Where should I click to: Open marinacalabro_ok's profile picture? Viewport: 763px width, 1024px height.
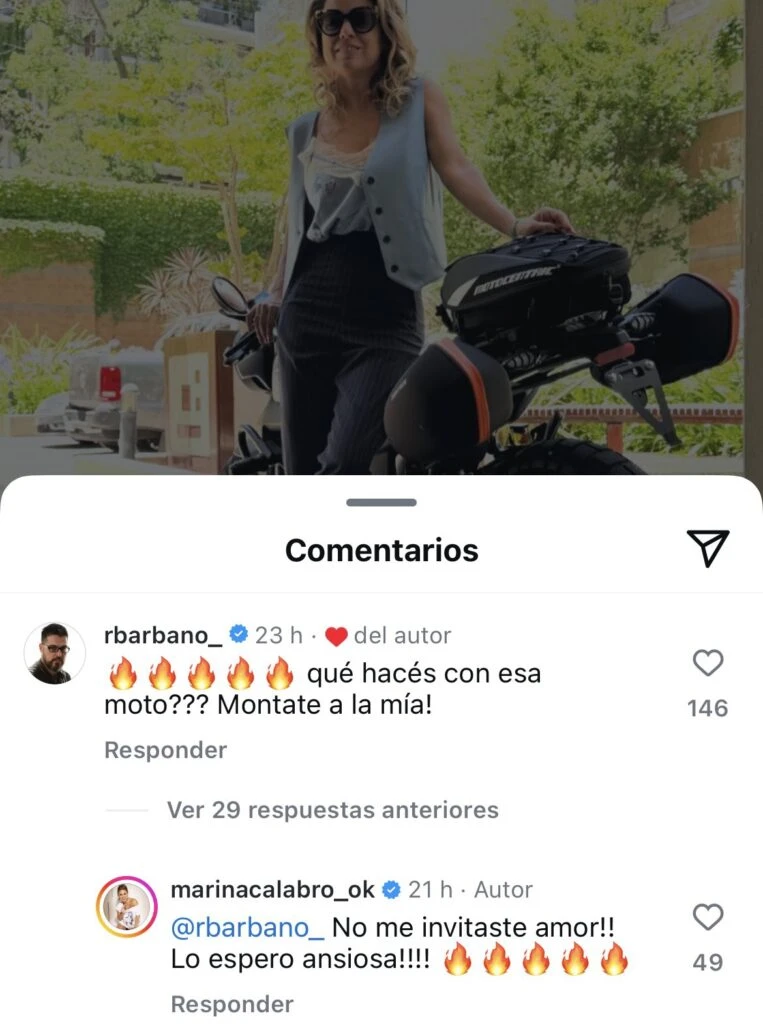[x=126, y=907]
